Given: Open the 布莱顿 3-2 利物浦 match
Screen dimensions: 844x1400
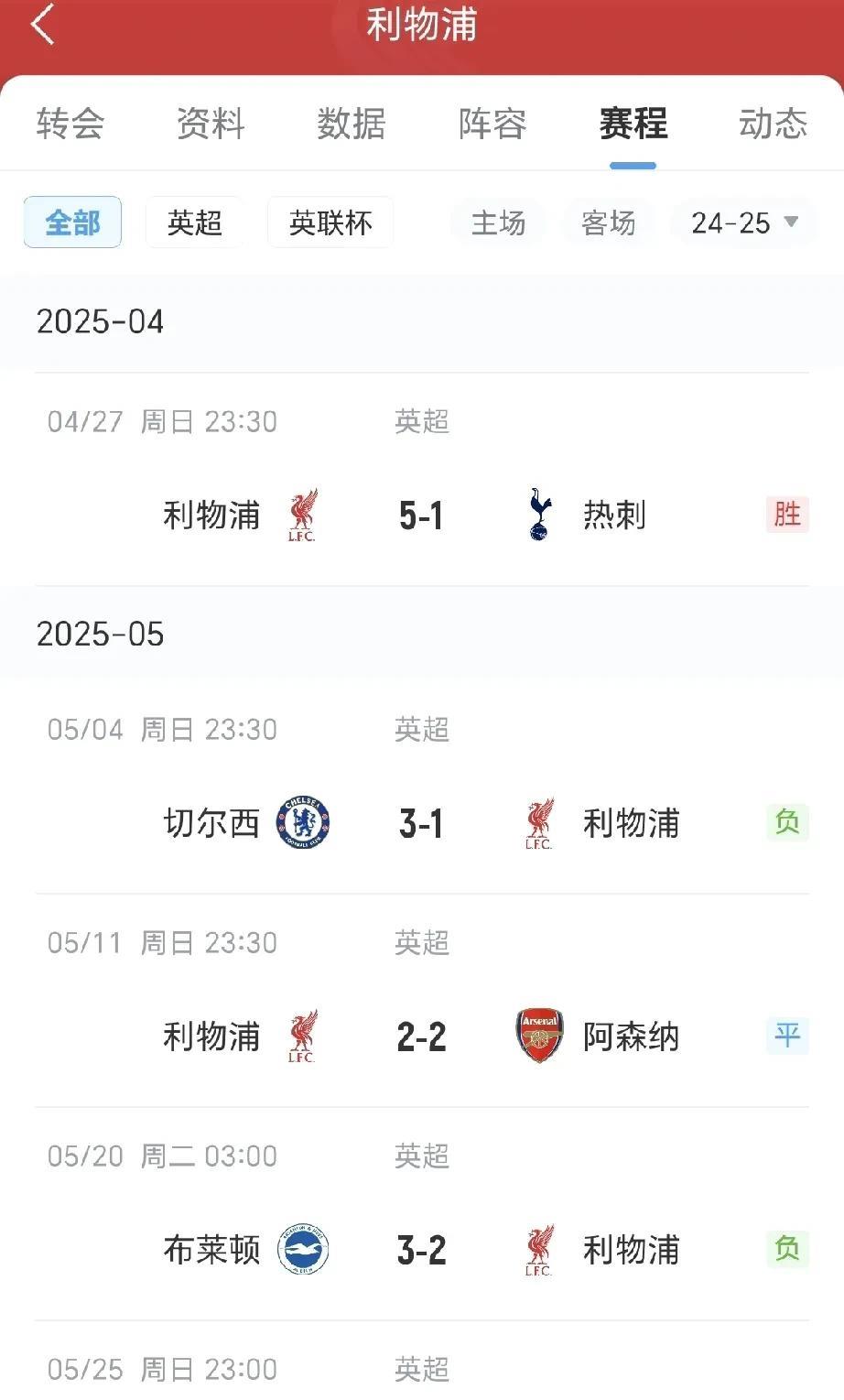Looking at the screenshot, I should tap(422, 1214).
